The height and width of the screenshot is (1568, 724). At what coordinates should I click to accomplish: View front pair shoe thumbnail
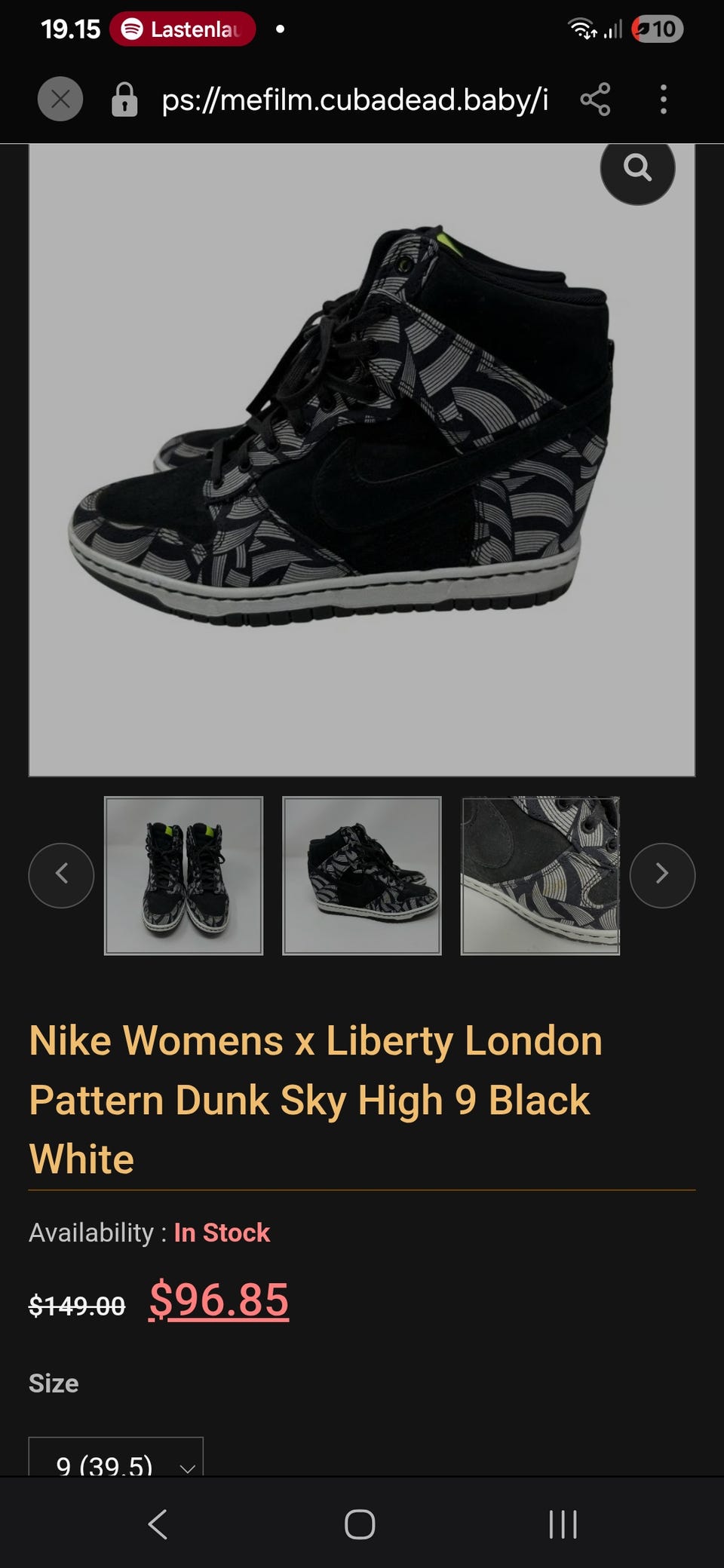click(x=183, y=875)
